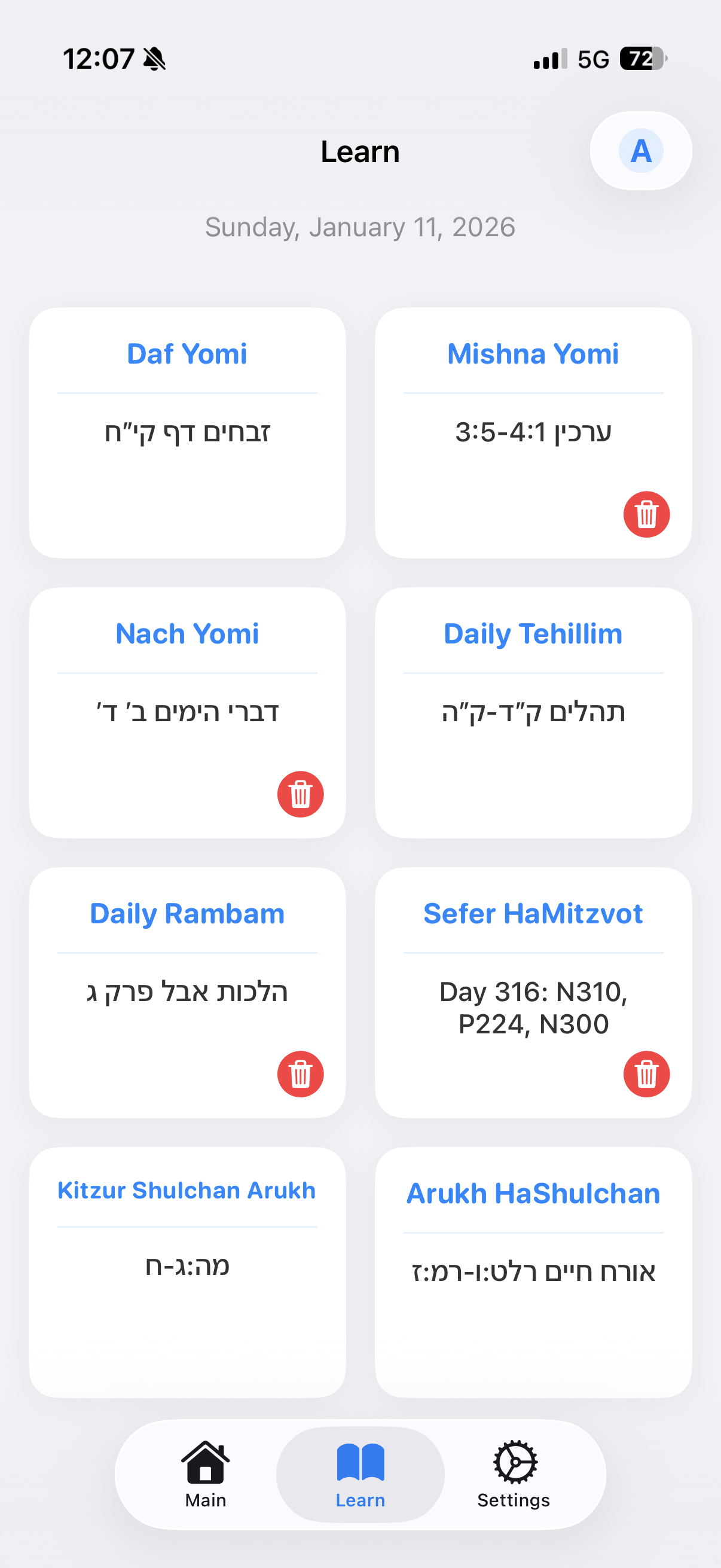The width and height of the screenshot is (721, 1568).
Task: Open Daily Tehillim
Action: click(x=533, y=712)
